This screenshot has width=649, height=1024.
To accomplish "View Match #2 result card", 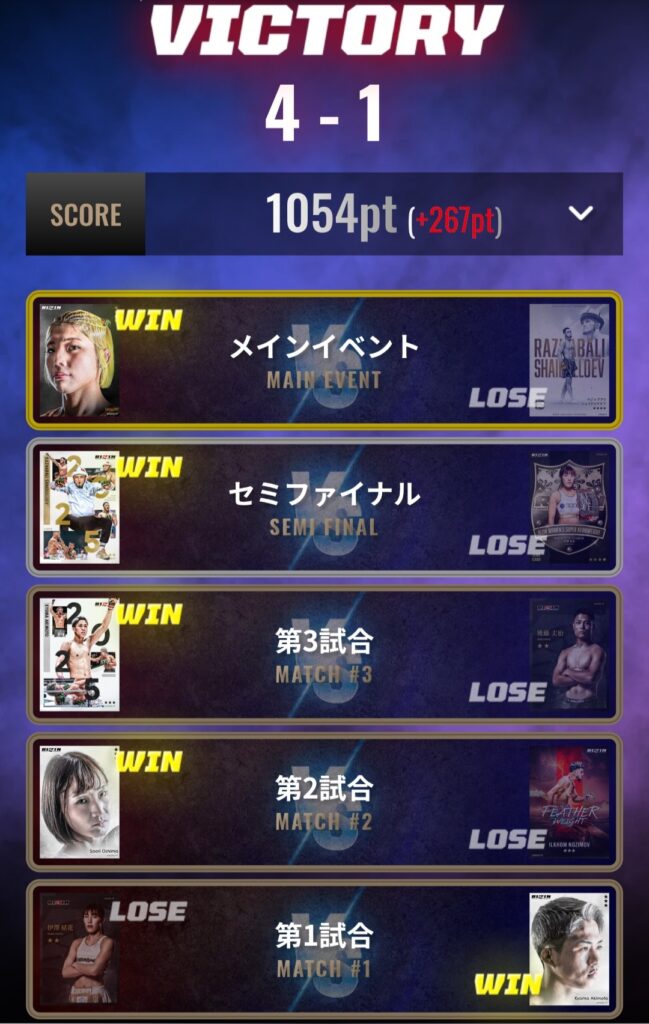I will (324, 801).
